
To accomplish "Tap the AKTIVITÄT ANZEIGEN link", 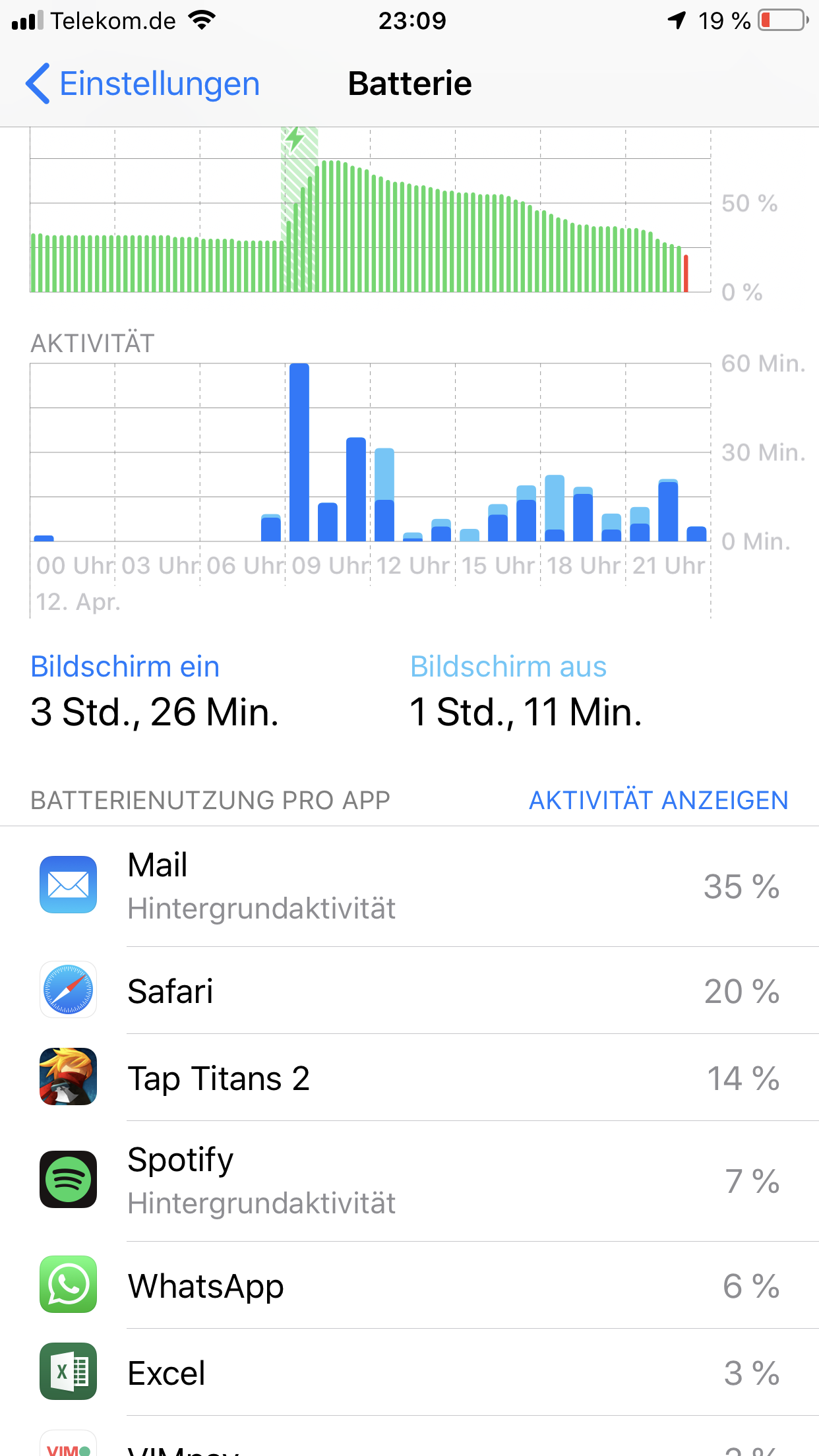I will 658,801.
